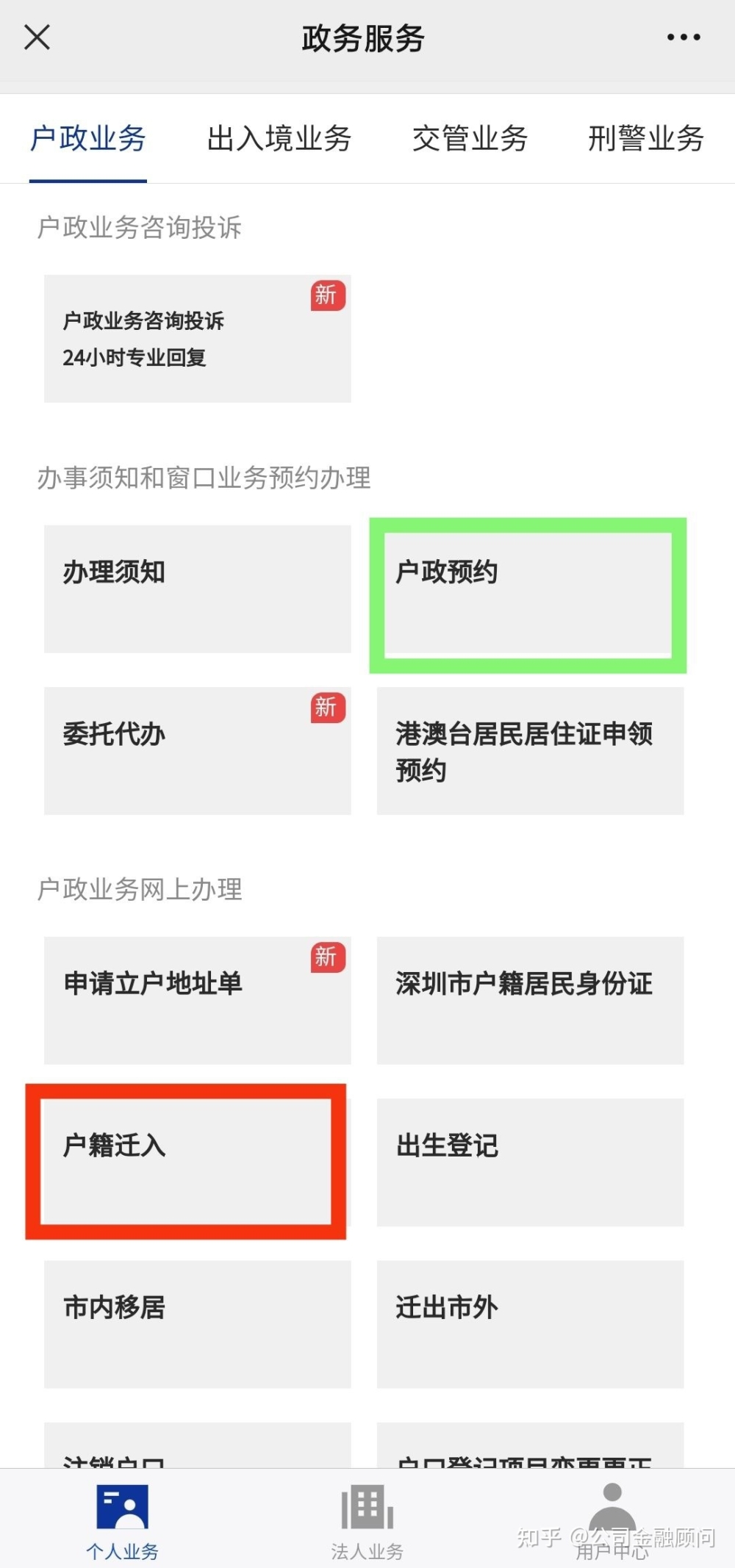The width and height of the screenshot is (735, 1568).
Task: Select the 刑警业务 tab
Action: pos(646,139)
